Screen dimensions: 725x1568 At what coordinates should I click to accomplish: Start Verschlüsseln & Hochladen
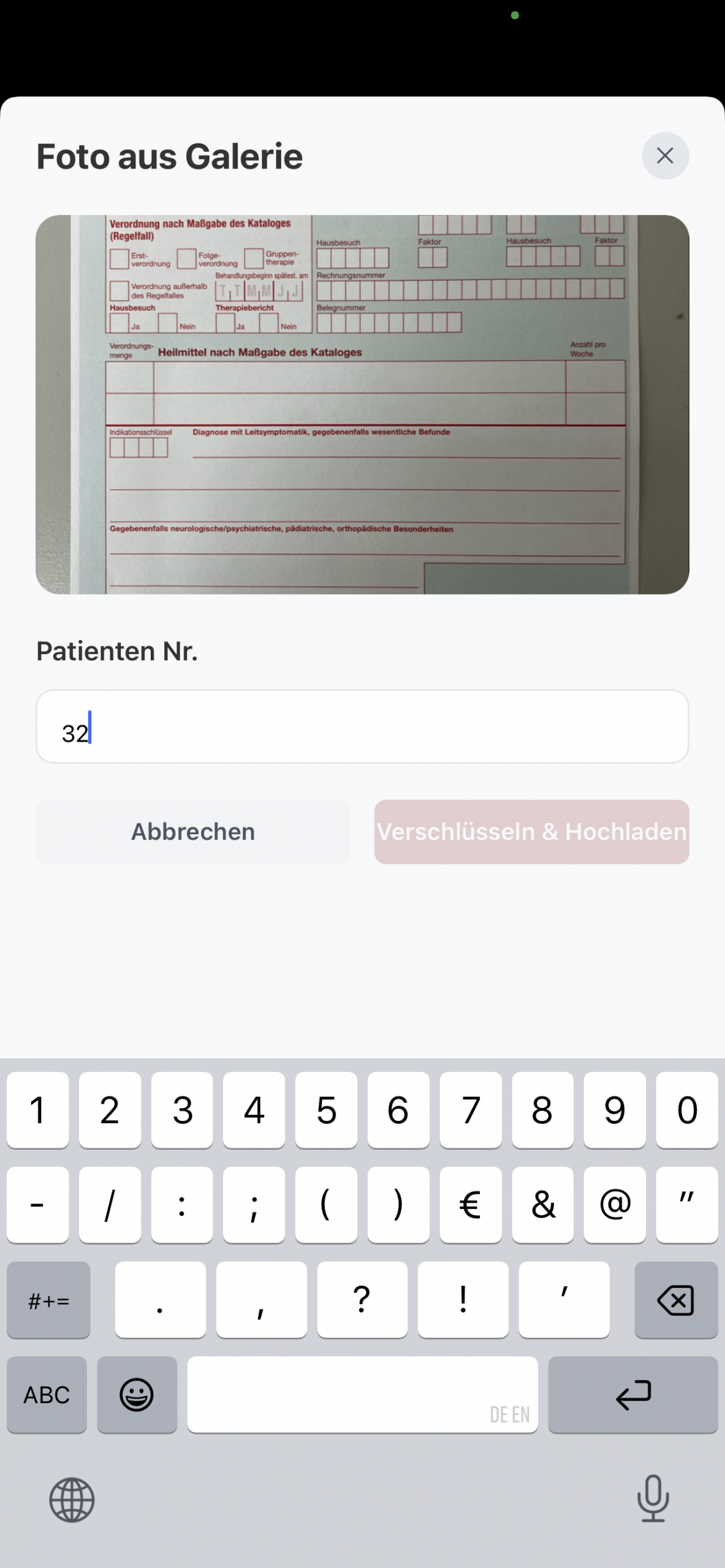click(531, 831)
